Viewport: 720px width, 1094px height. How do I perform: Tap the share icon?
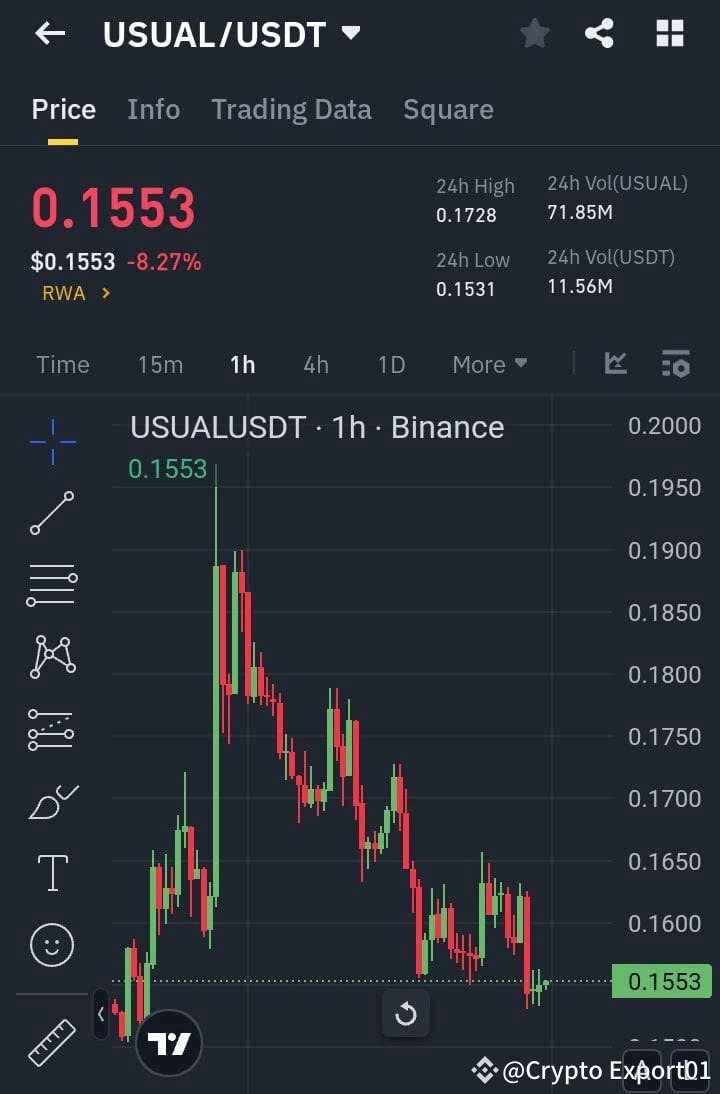click(599, 33)
